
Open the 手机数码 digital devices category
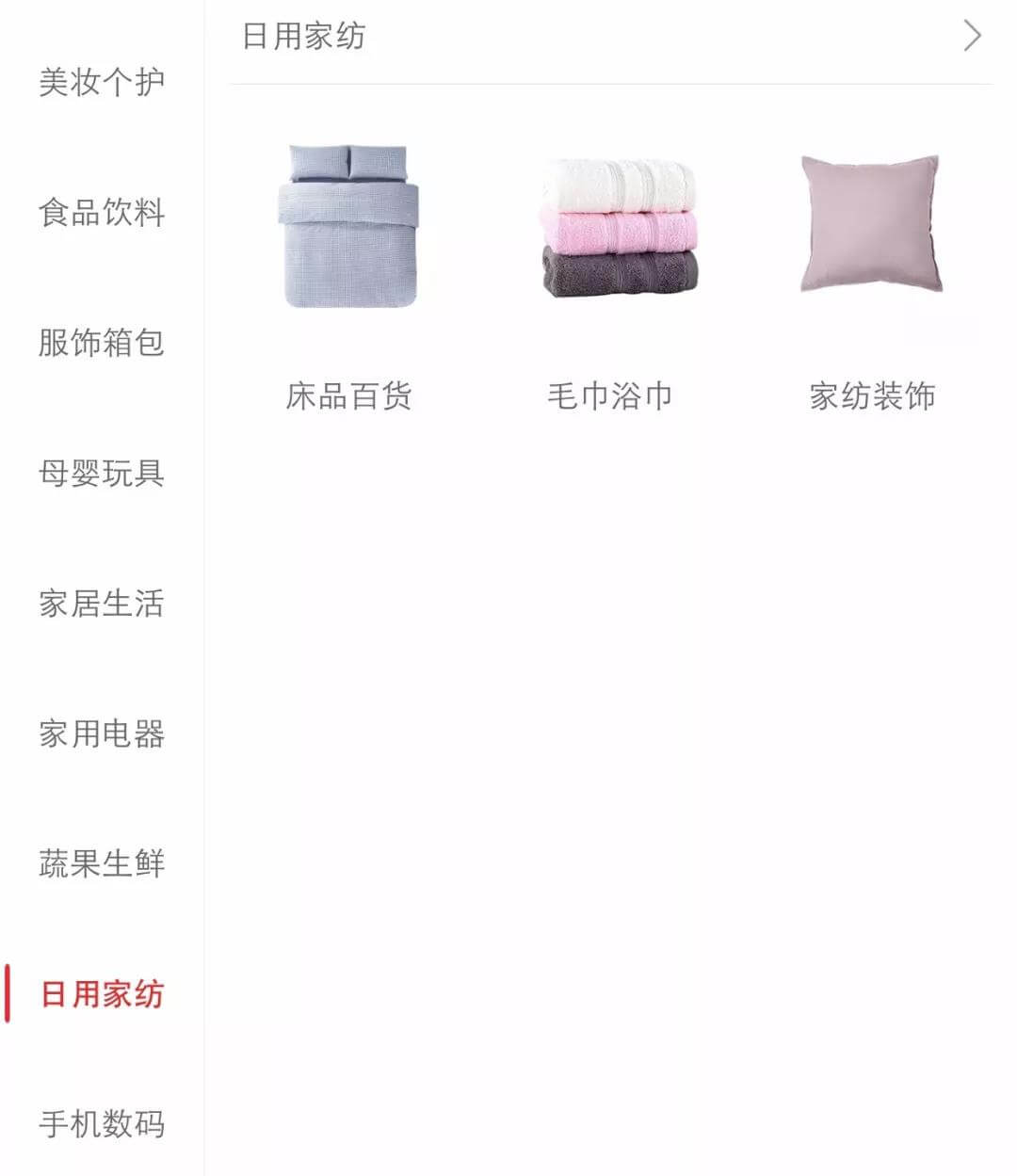coord(101,1122)
